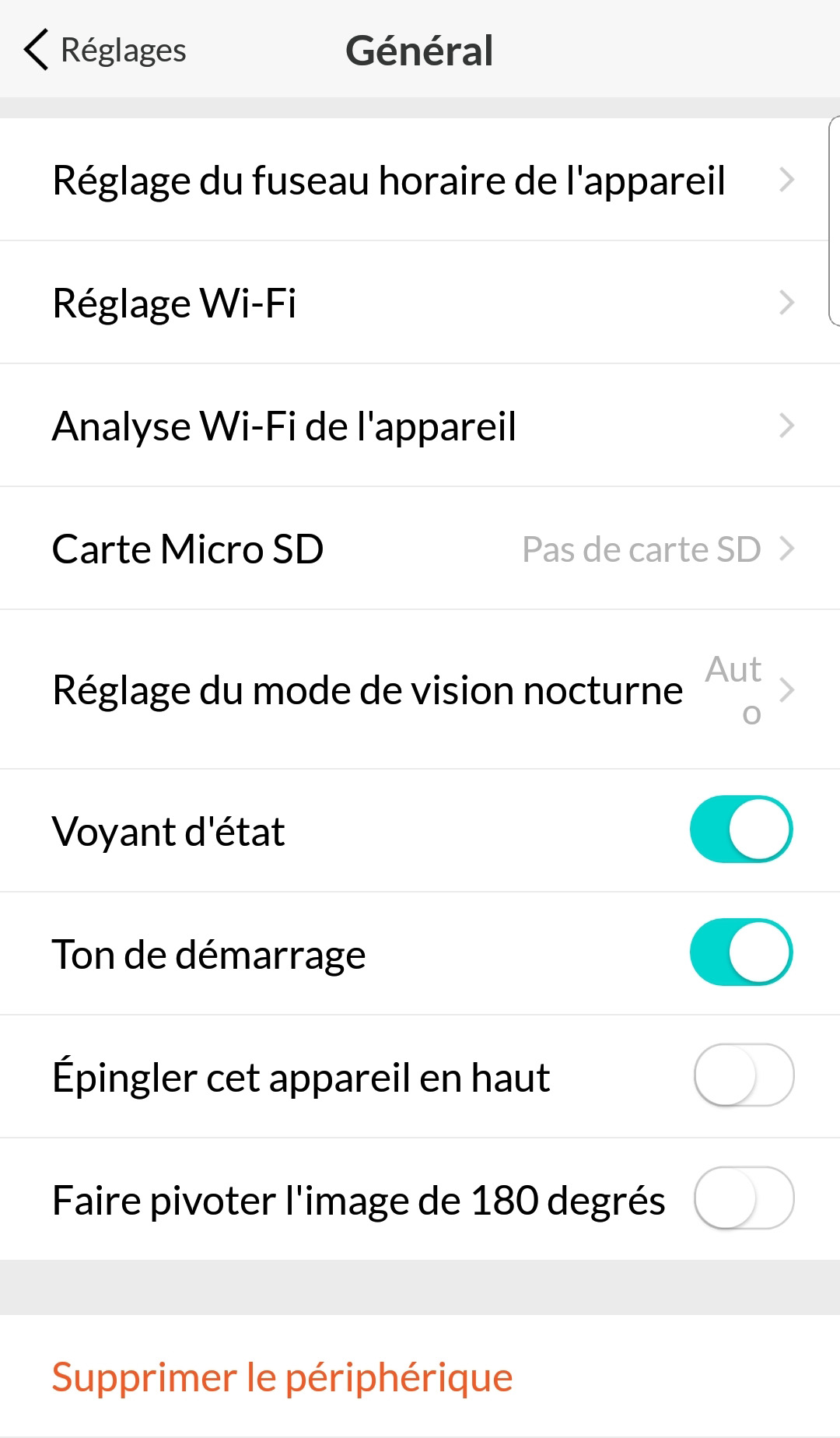
Task: Go back to Réglages
Action: tap(105, 51)
